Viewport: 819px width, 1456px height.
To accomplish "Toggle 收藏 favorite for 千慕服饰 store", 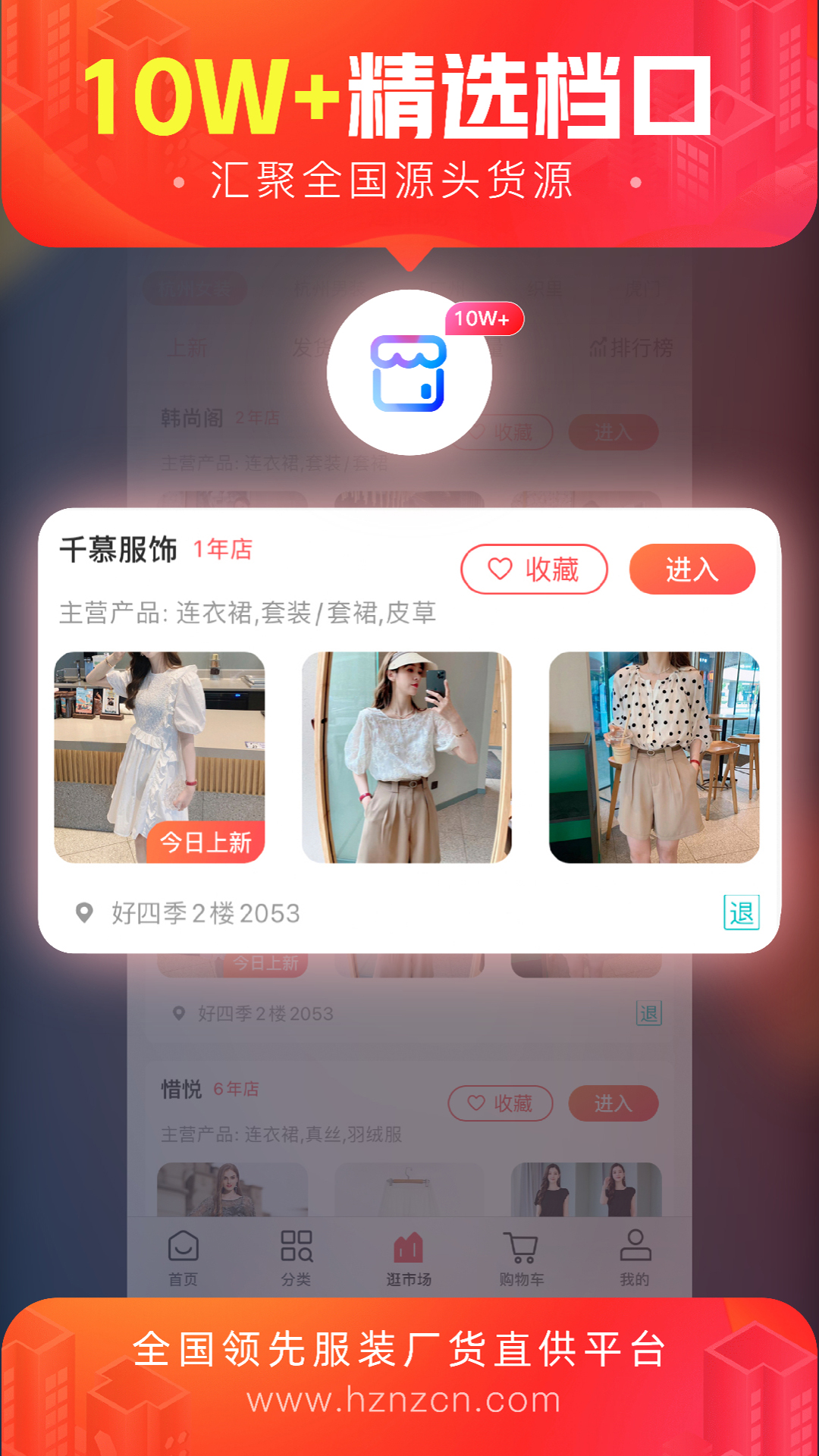I will tap(535, 568).
